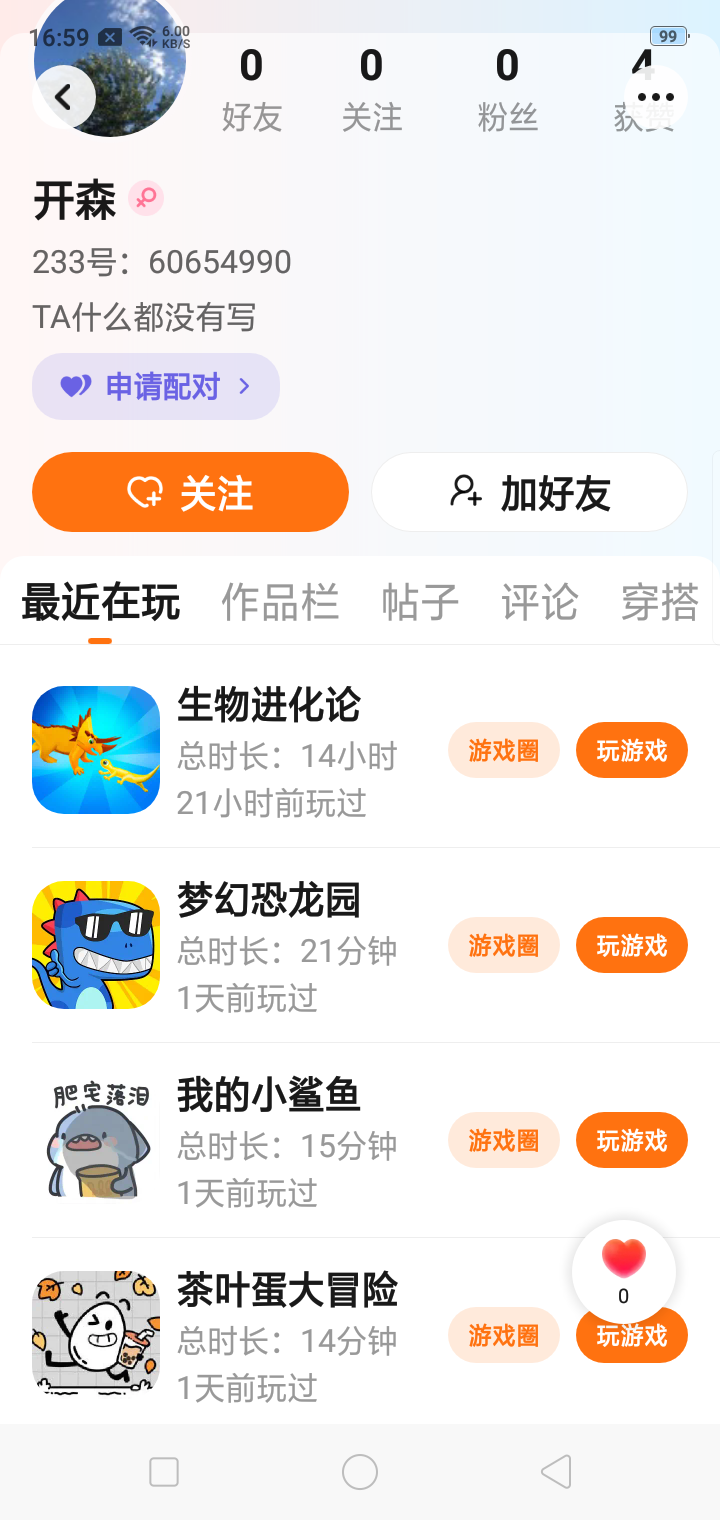Go to the system home screen

pyautogui.click(x=360, y=1472)
